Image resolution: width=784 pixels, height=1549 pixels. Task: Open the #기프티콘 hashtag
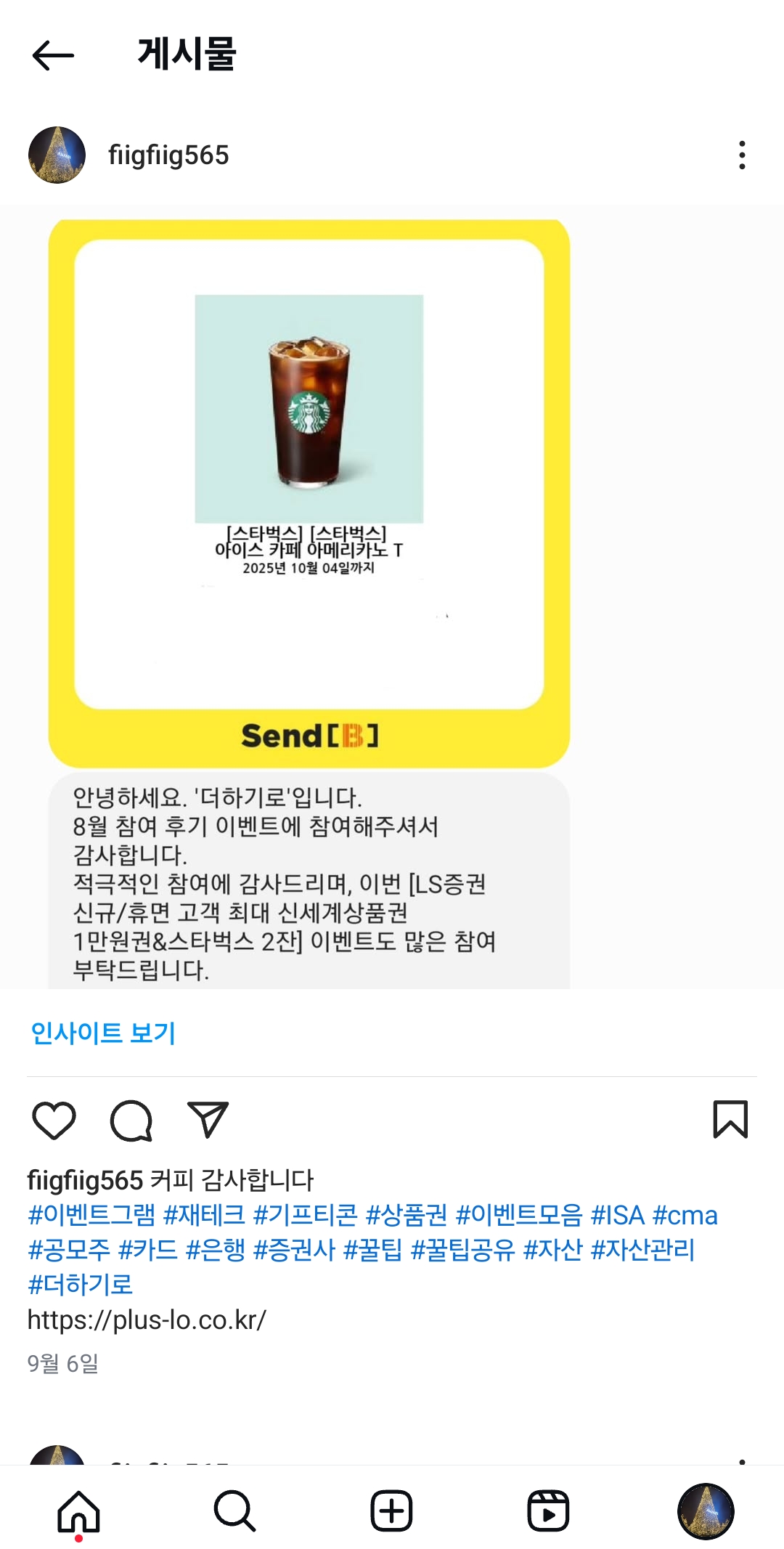(305, 1215)
